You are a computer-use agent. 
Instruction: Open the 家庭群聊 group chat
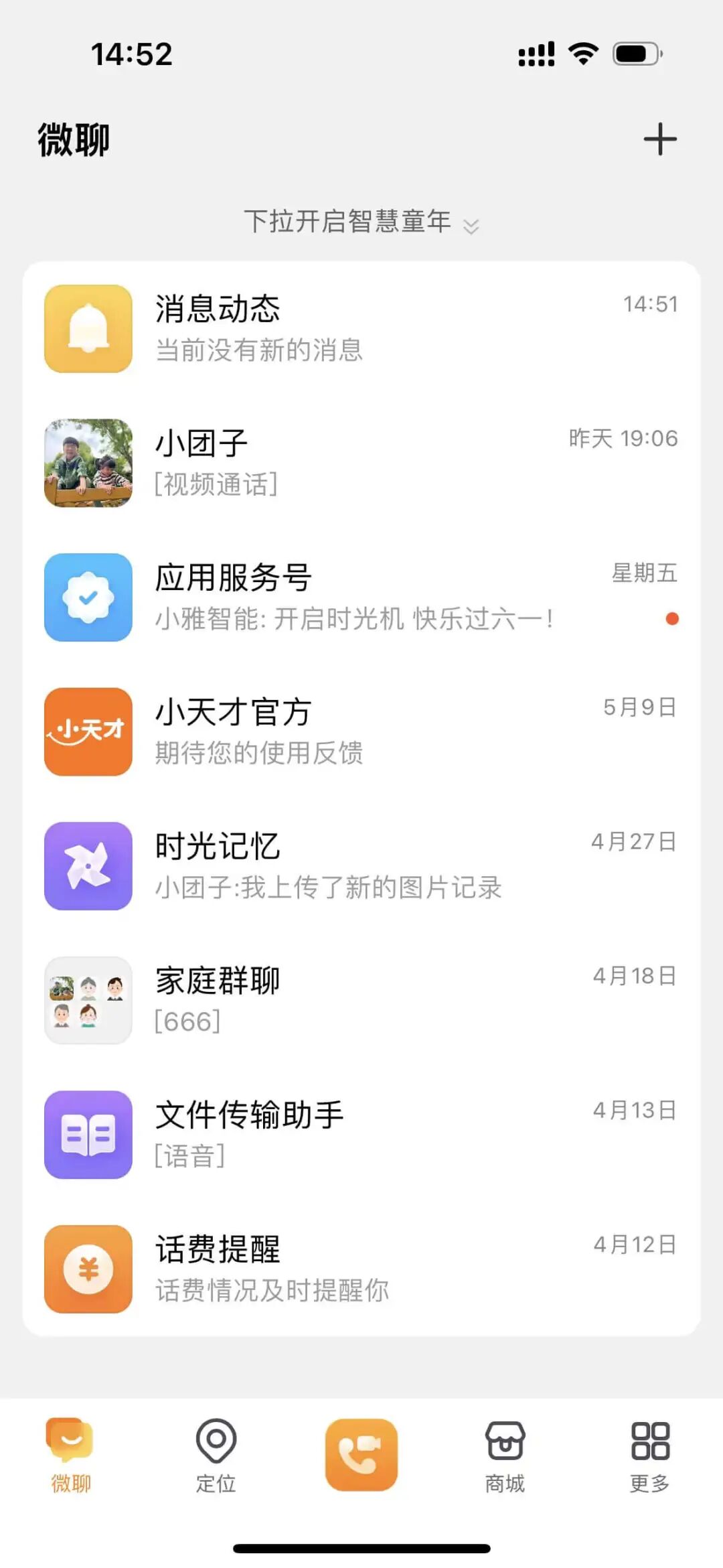coord(361,1001)
